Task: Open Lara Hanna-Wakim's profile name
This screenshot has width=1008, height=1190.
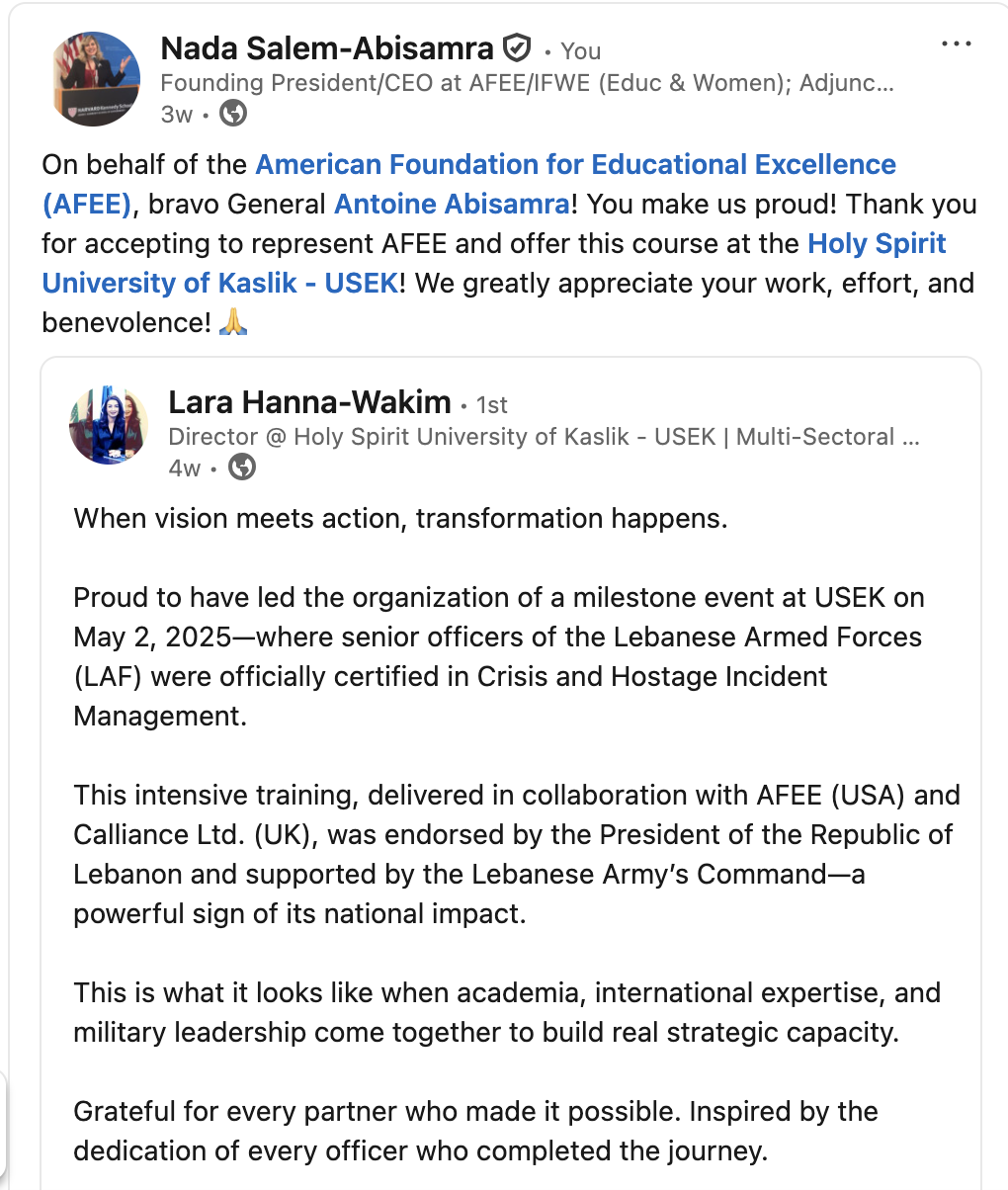Action: tap(309, 402)
